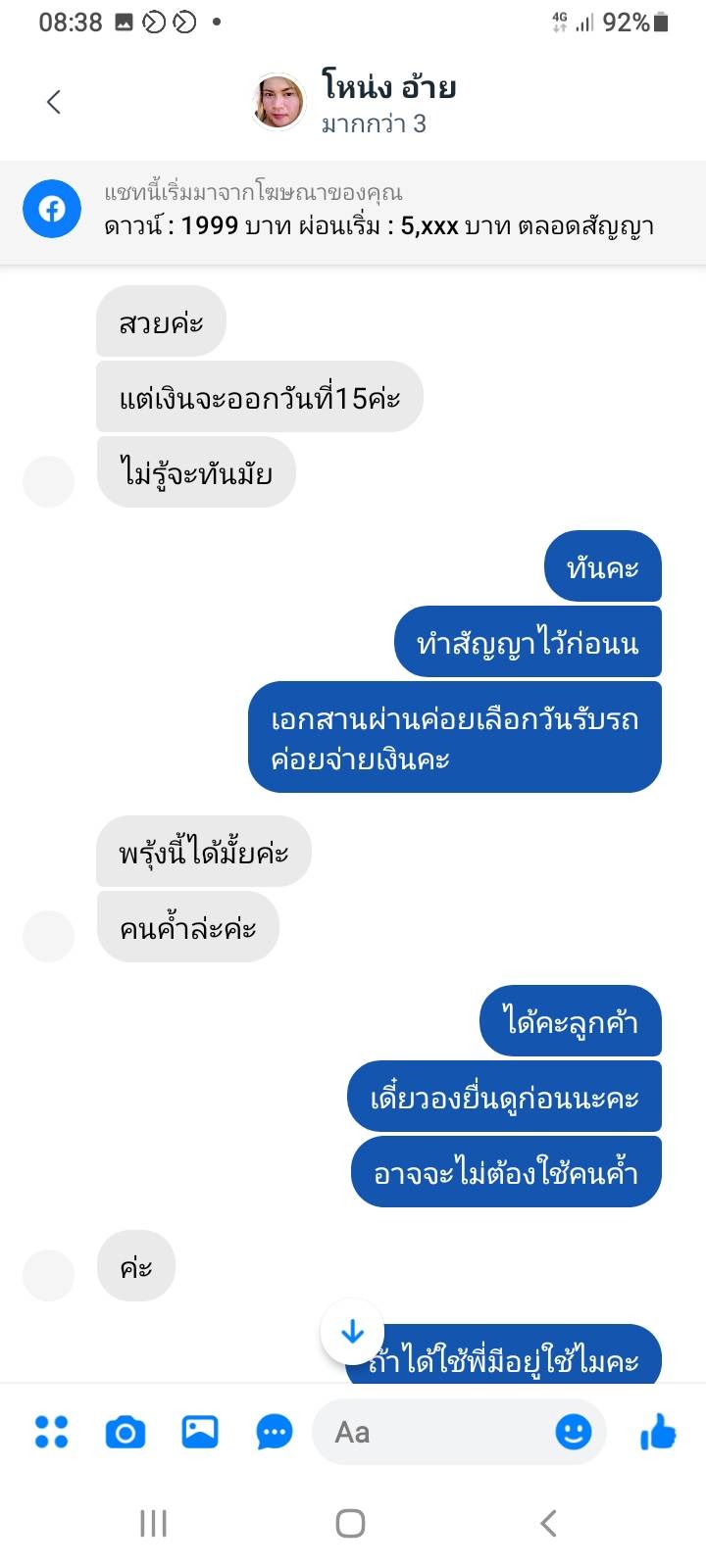Screen dimensions: 706x1568
Task: Go back using the header arrow
Action: [54, 101]
